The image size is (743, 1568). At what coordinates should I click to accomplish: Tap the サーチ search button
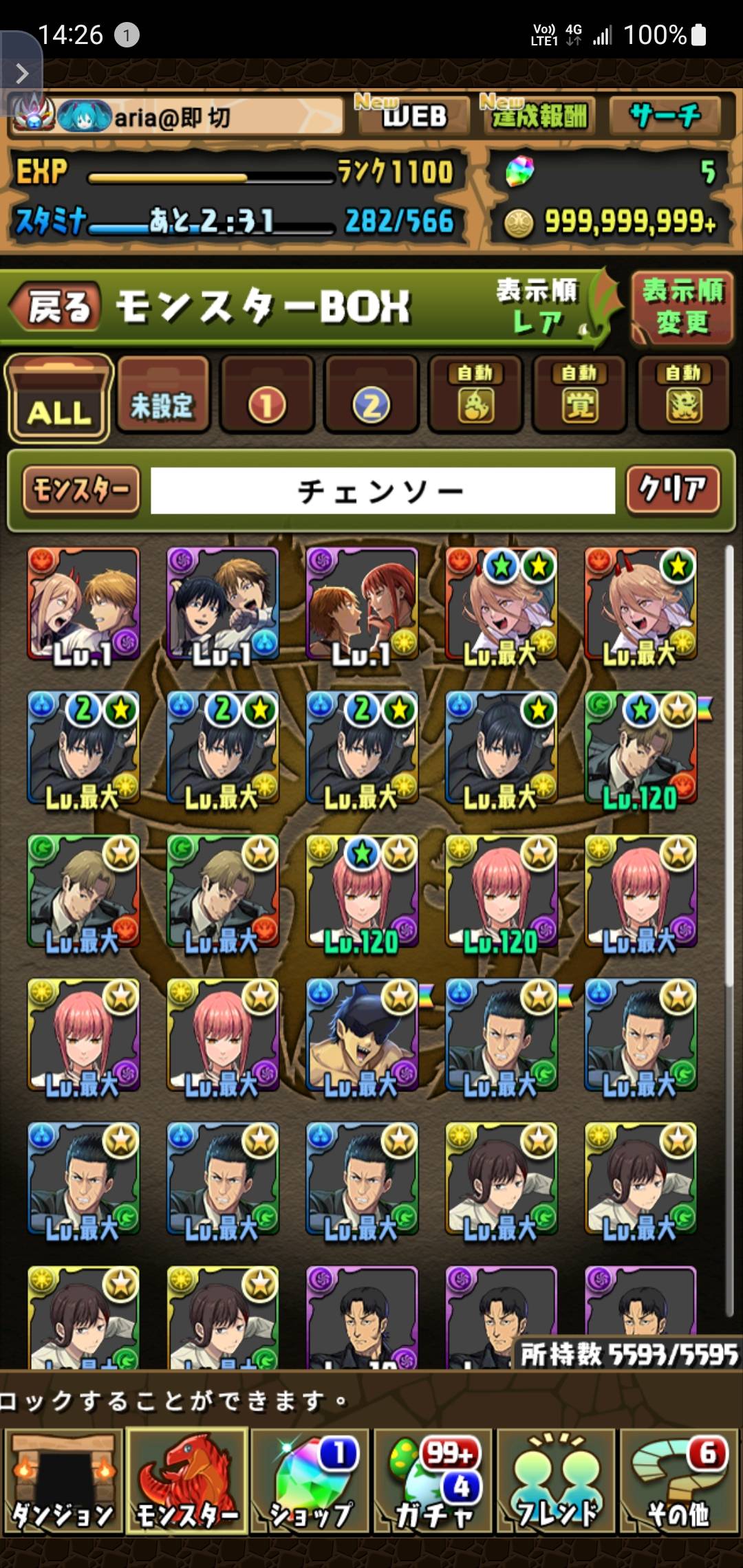pyautogui.click(x=665, y=116)
